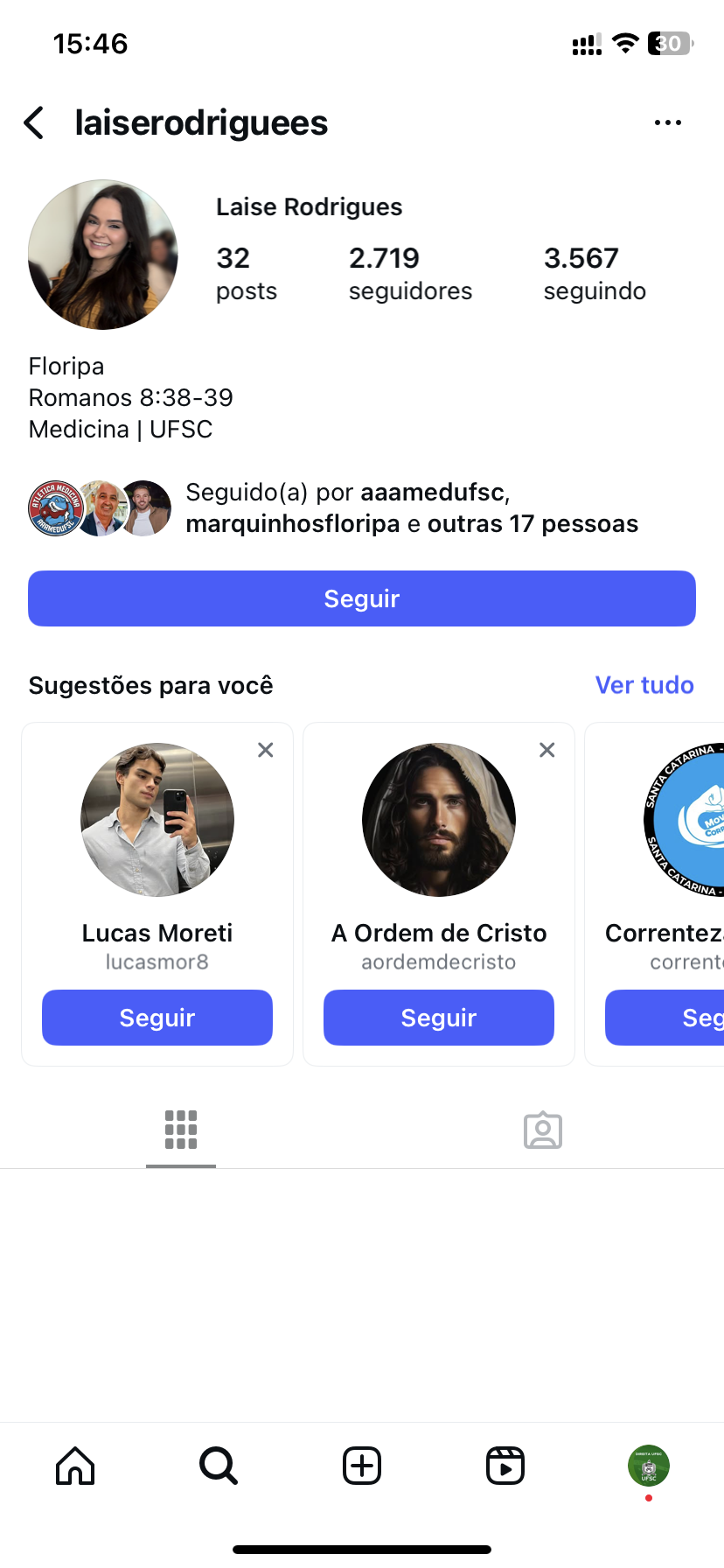Screen dimensions: 724x1568
Task: Open Lucas Moreti's suggested profile
Action: (x=157, y=820)
